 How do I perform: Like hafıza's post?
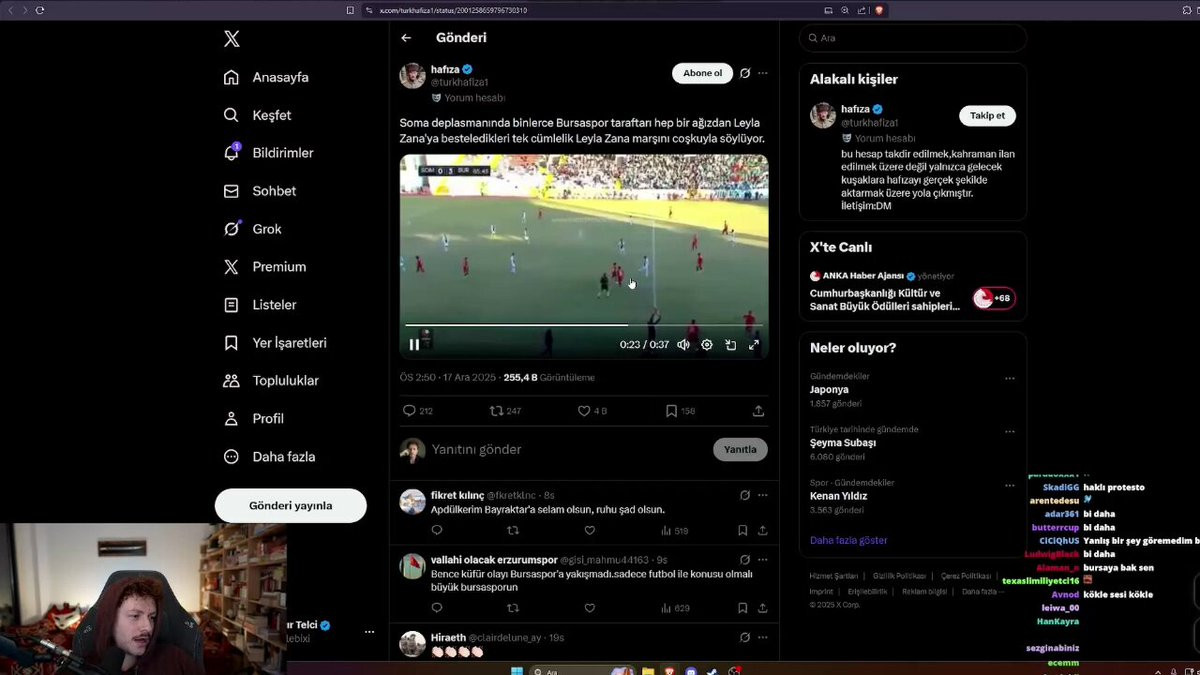(592, 411)
